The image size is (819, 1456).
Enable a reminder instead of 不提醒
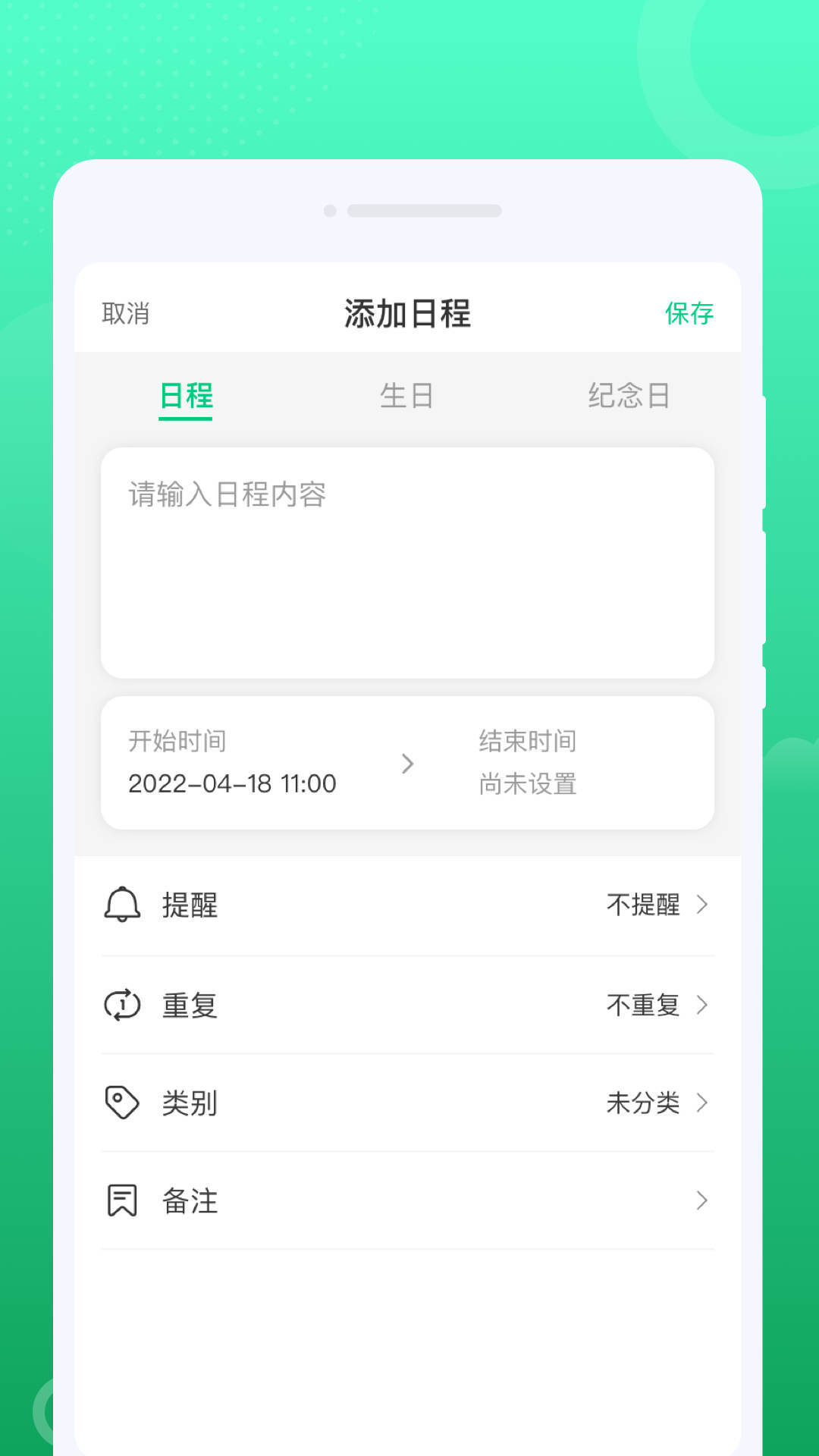point(642,905)
